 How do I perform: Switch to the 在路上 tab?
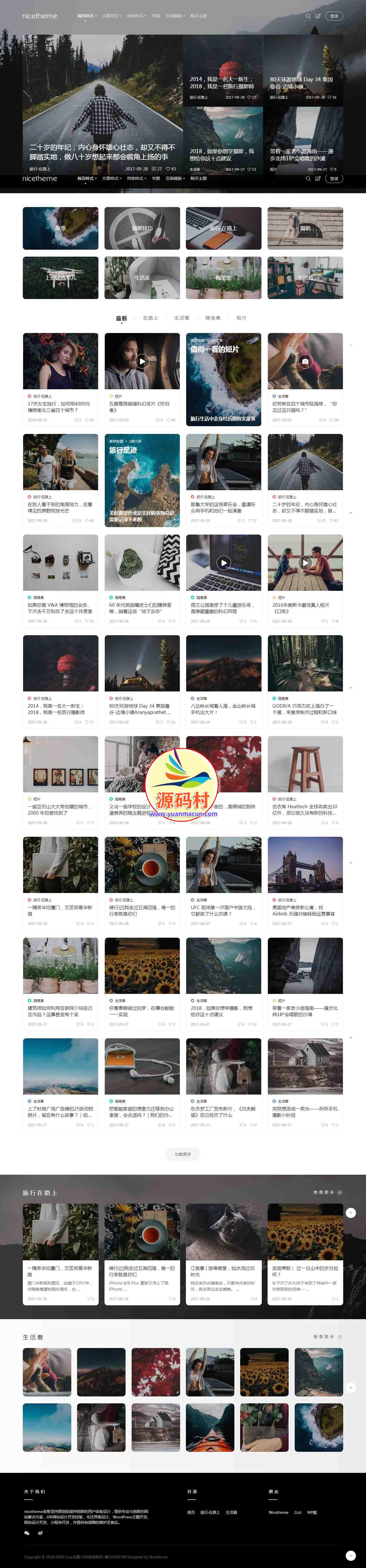tap(150, 318)
